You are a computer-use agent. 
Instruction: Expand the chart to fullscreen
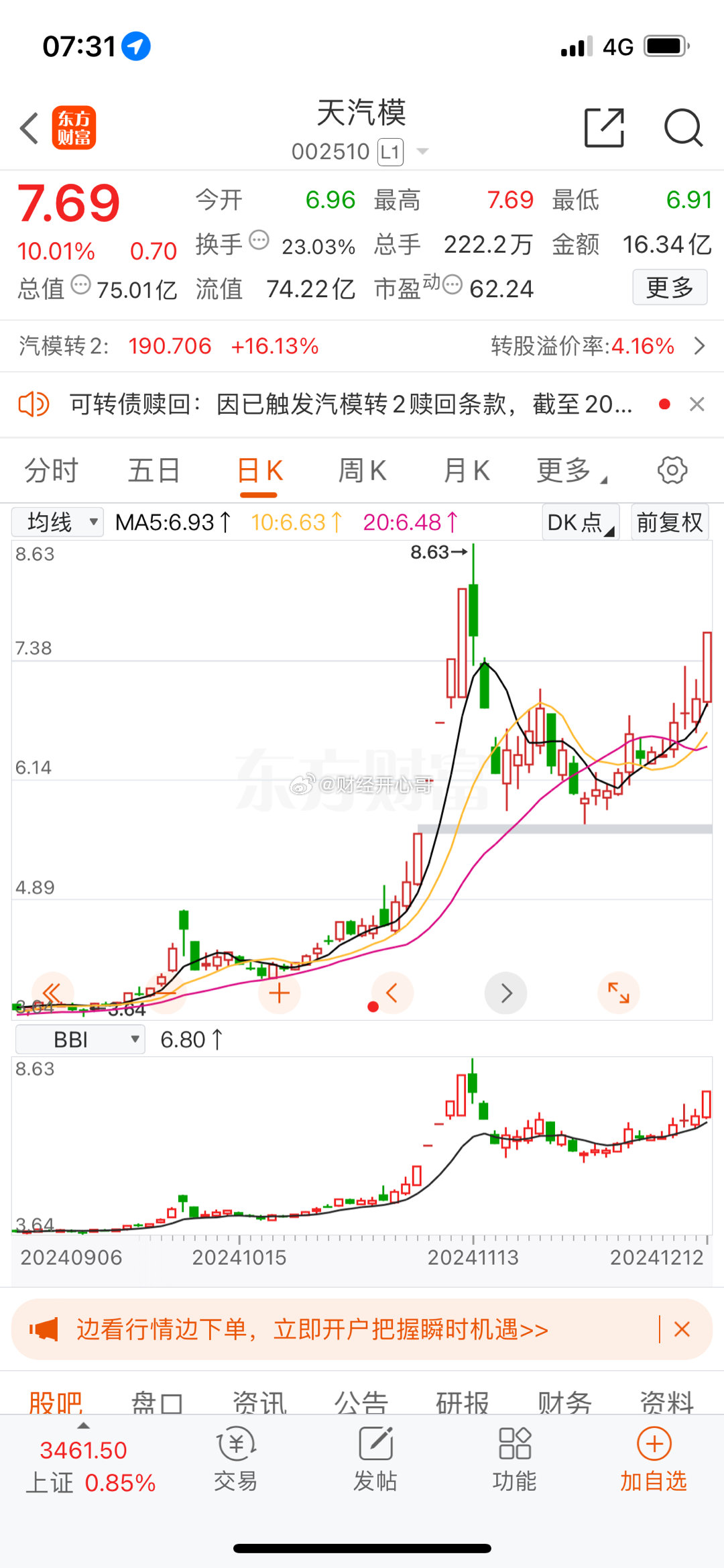(x=619, y=993)
